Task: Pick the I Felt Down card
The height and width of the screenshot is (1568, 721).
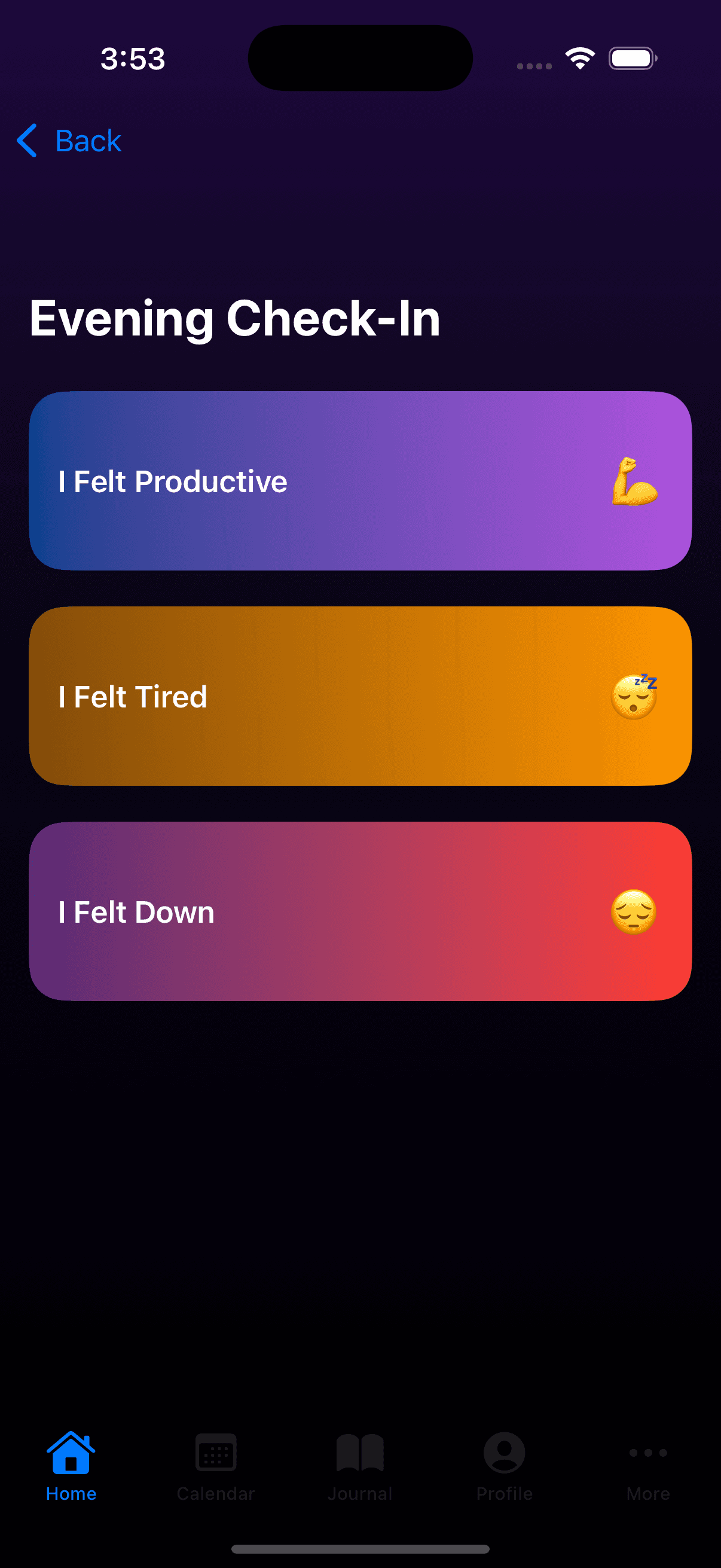Action: (x=360, y=911)
